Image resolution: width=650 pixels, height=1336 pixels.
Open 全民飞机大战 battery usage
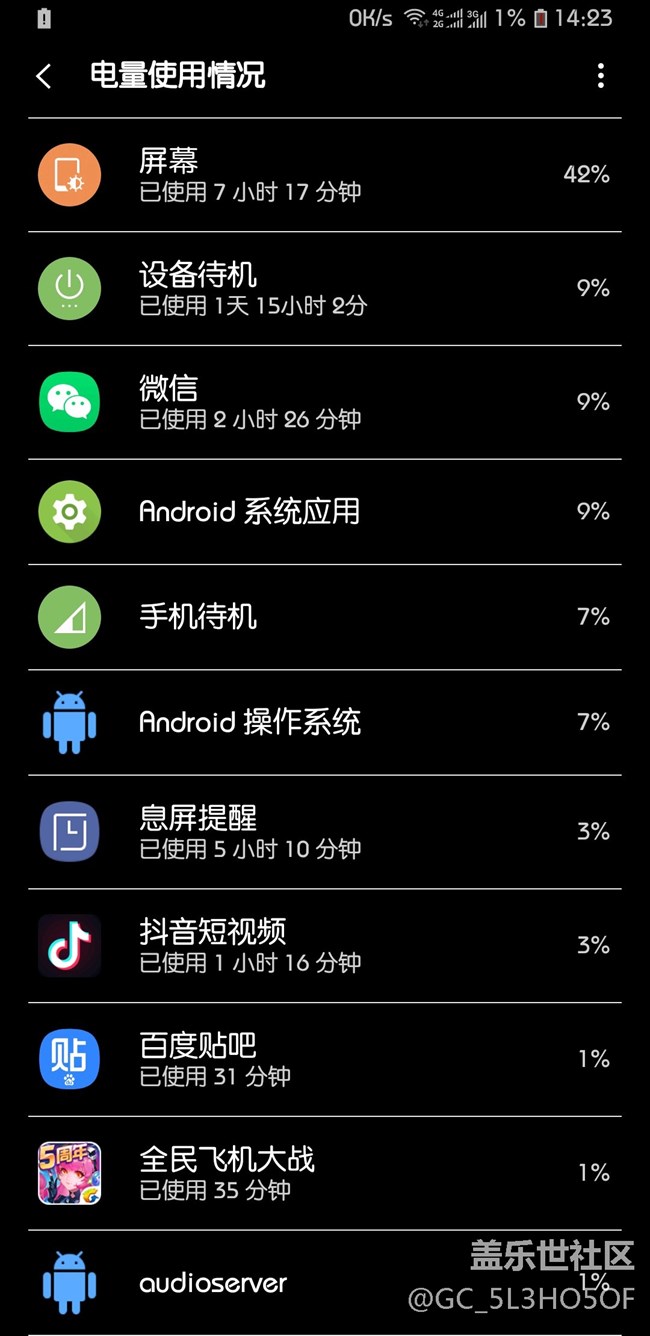pos(324,1173)
